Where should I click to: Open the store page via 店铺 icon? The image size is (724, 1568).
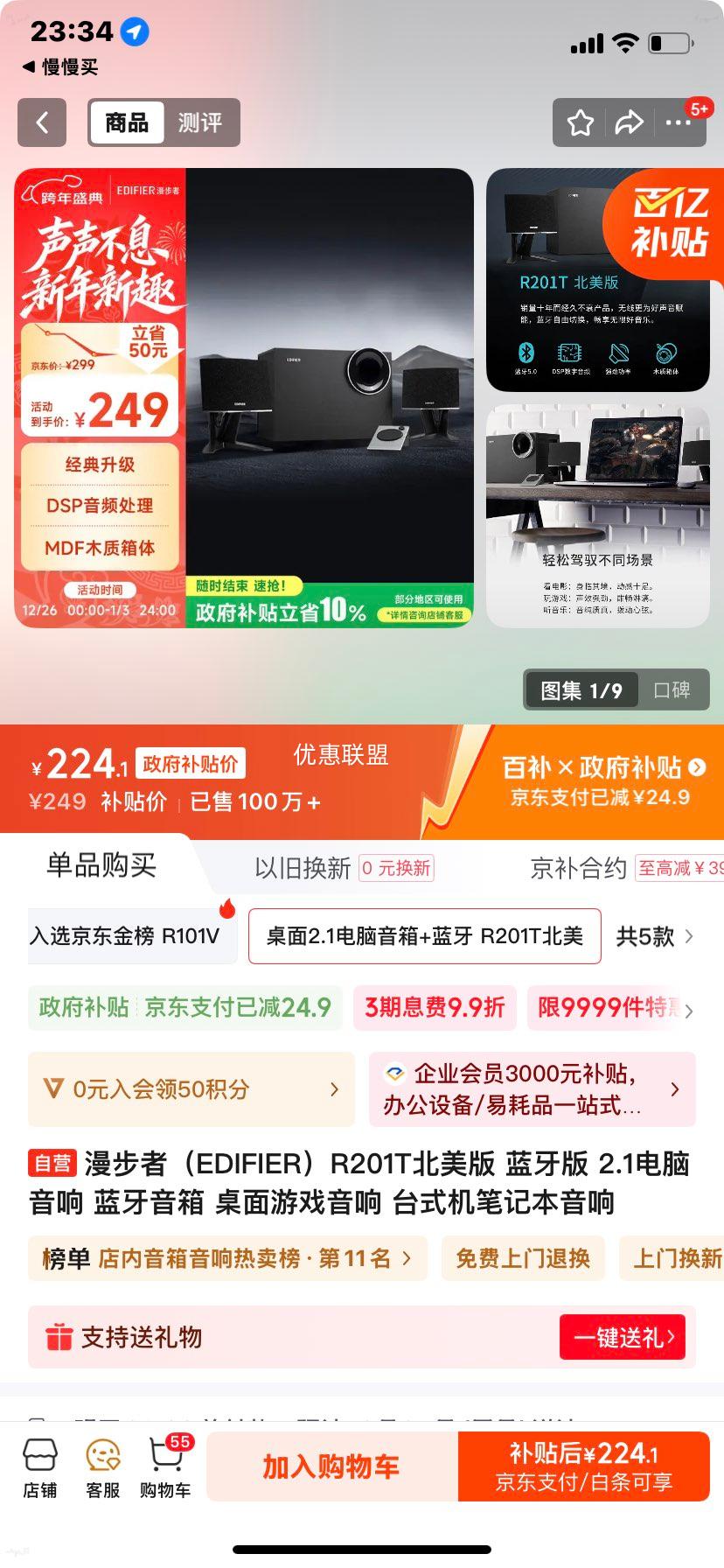click(41, 1466)
